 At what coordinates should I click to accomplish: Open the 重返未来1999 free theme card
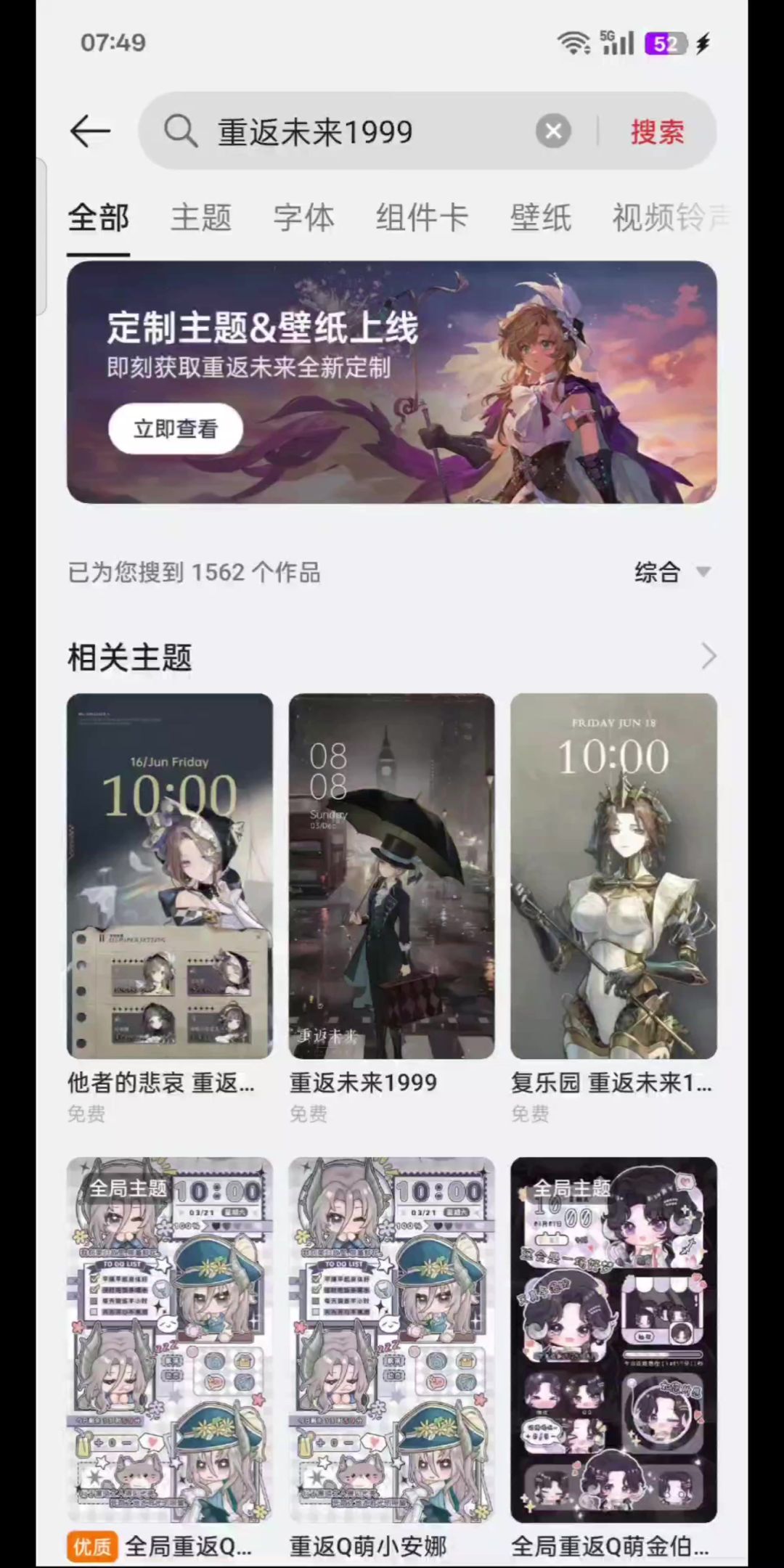coord(392,909)
